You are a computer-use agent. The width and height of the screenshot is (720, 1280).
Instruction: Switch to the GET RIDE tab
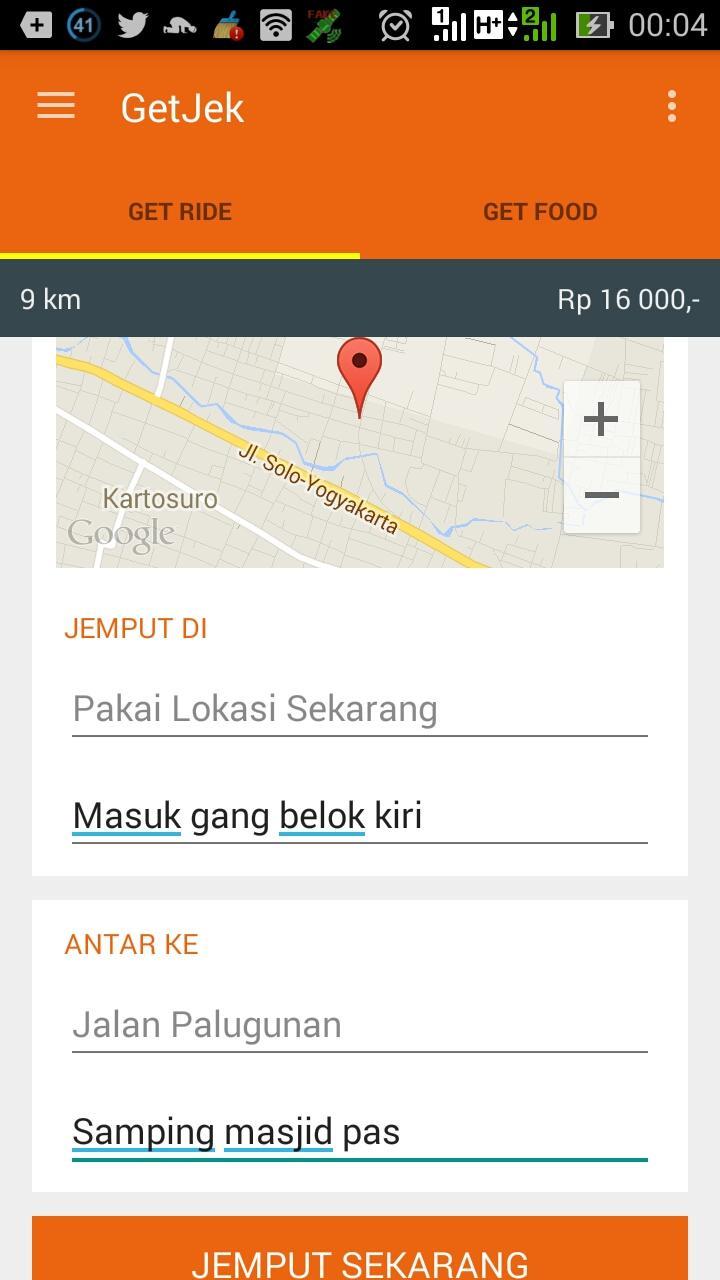180,211
